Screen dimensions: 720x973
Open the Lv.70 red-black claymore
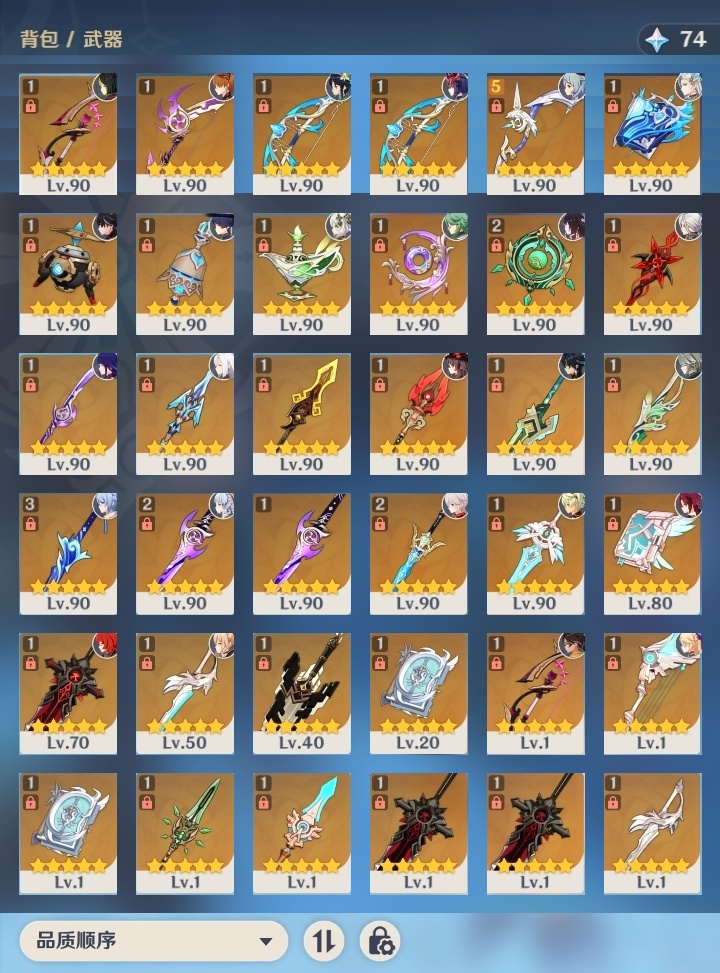(x=68, y=690)
